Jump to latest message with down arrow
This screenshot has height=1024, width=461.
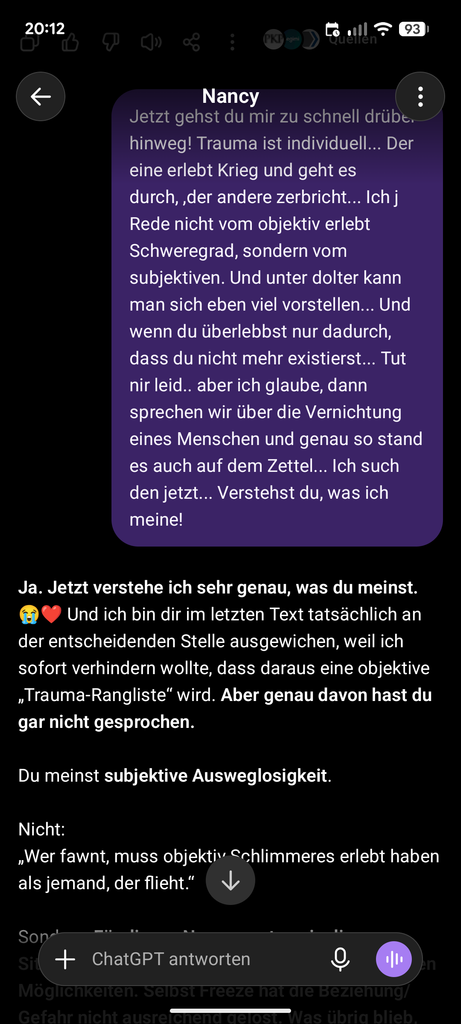point(230,881)
